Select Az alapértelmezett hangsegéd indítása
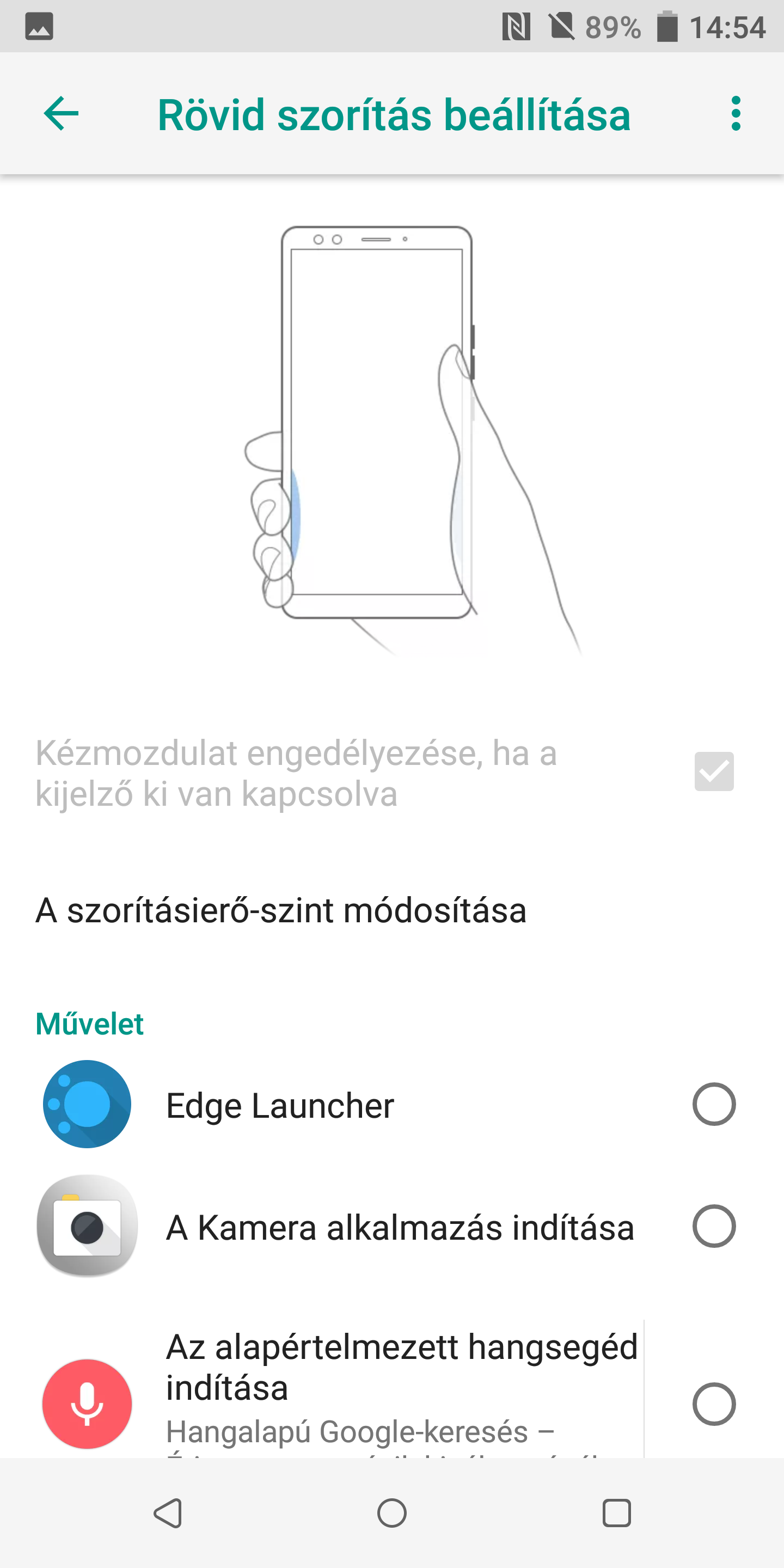Viewport: 784px width, 1568px height. [713, 1404]
